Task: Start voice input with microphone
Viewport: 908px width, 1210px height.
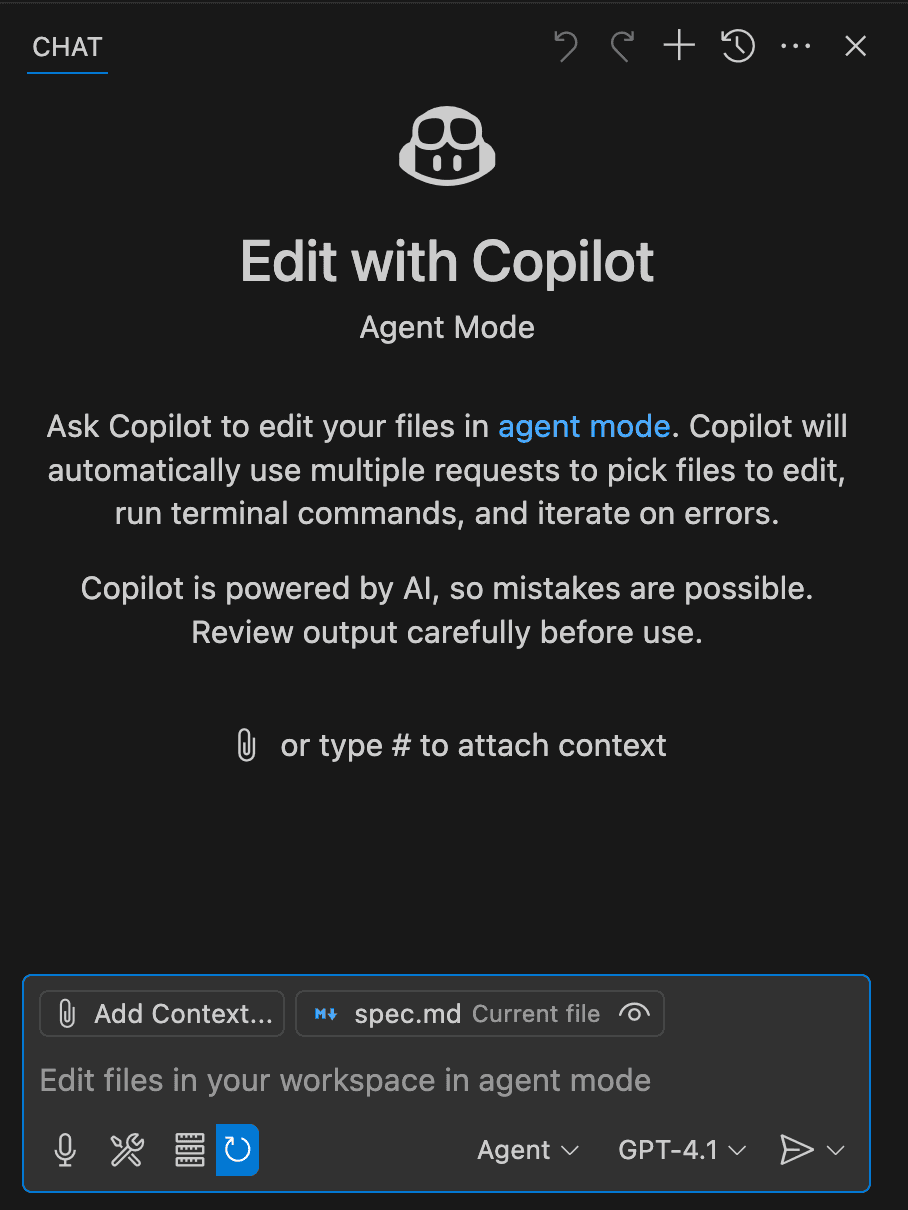Action: (x=65, y=1150)
